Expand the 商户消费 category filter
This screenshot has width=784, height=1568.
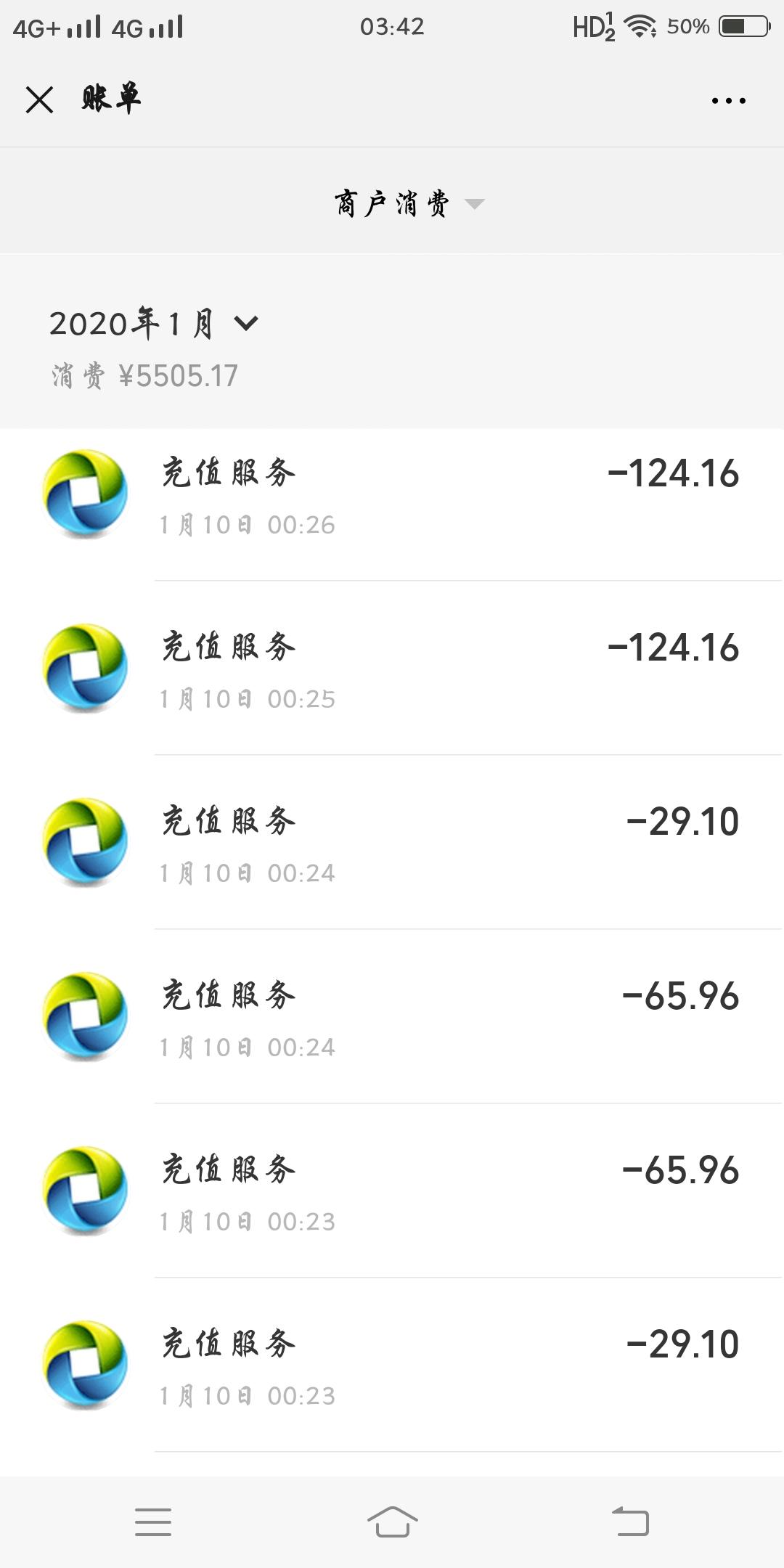[x=408, y=204]
